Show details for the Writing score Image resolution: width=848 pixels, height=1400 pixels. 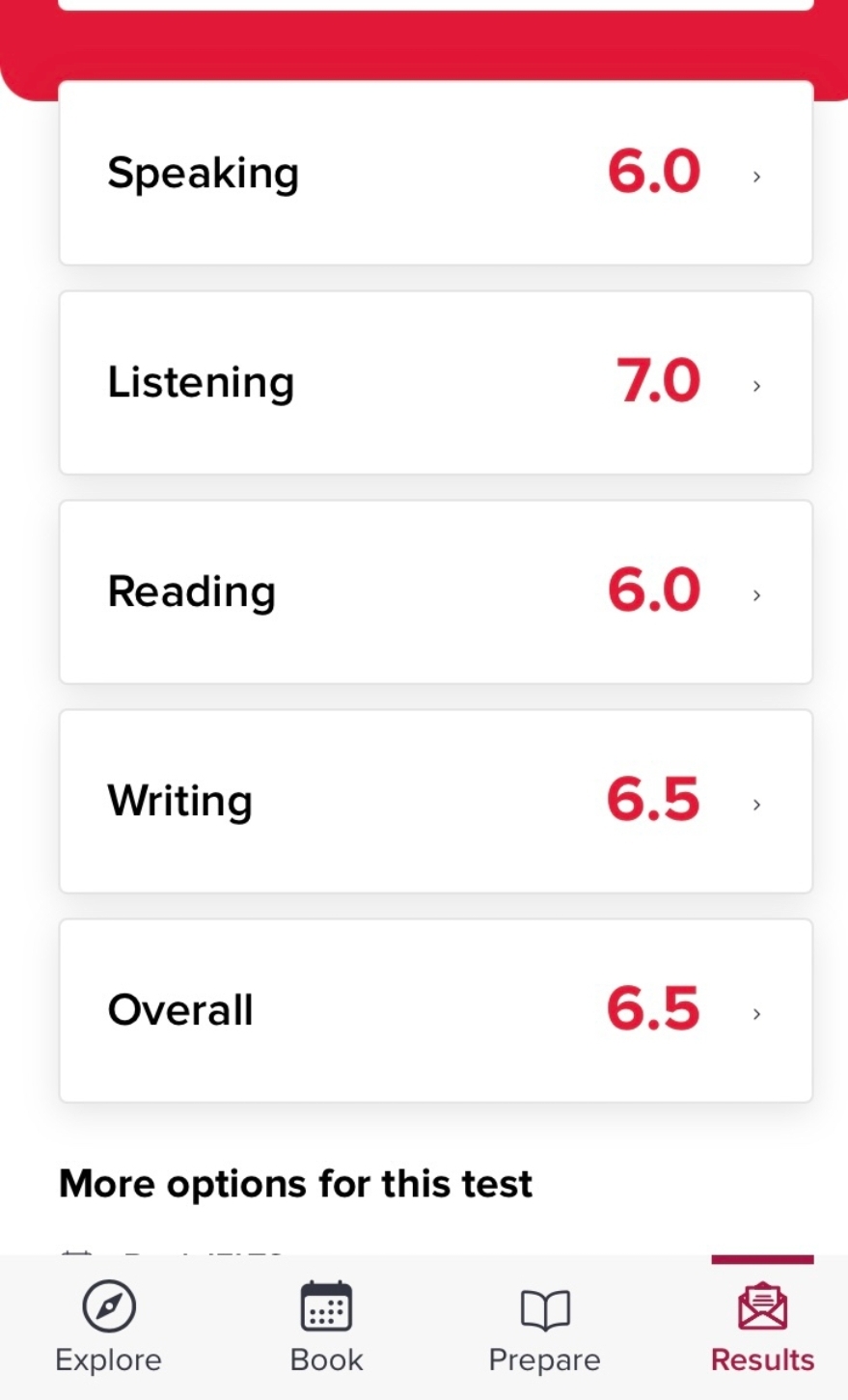pos(435,801)
